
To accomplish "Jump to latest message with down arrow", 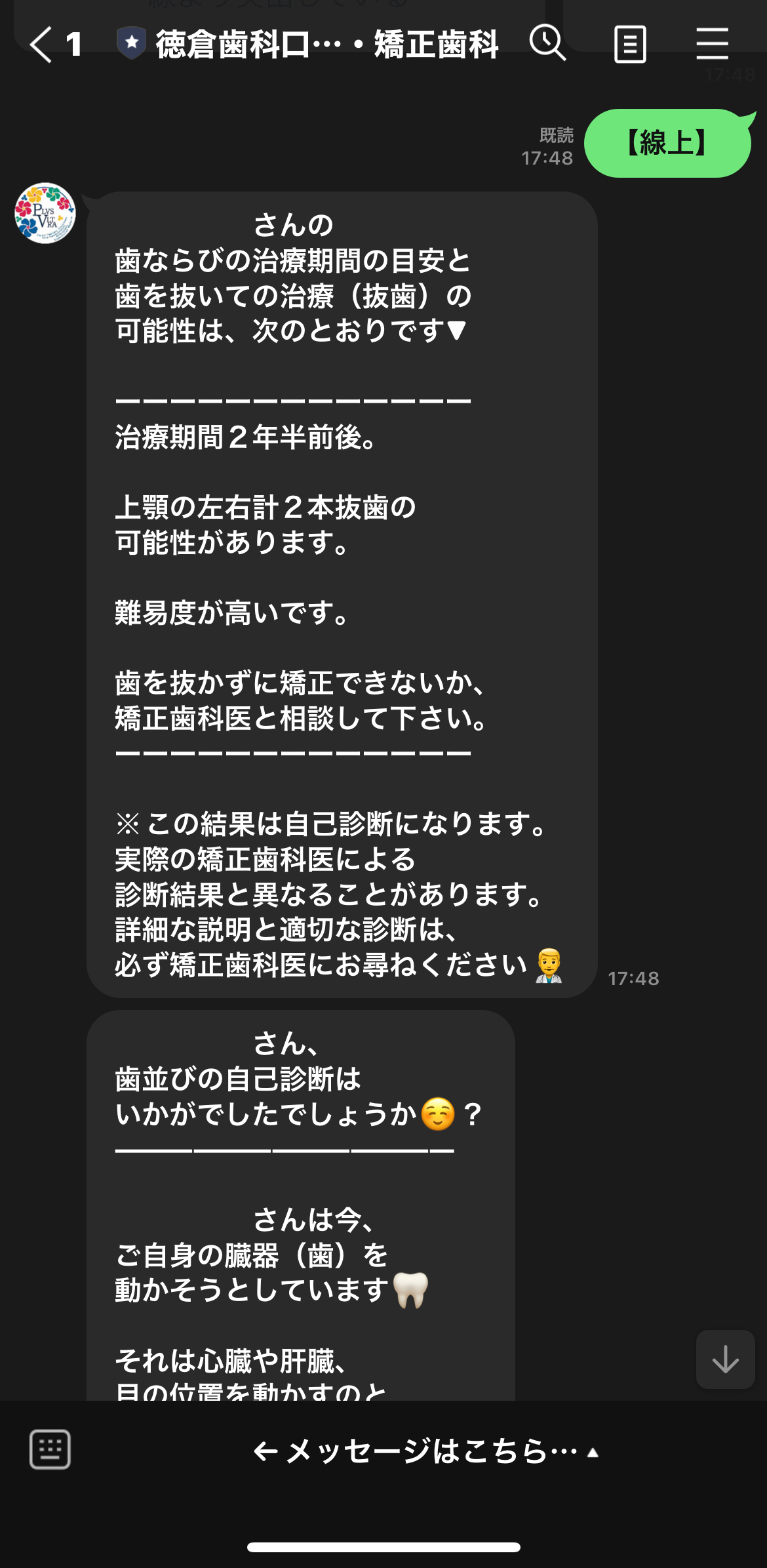I will [725, 1359].
